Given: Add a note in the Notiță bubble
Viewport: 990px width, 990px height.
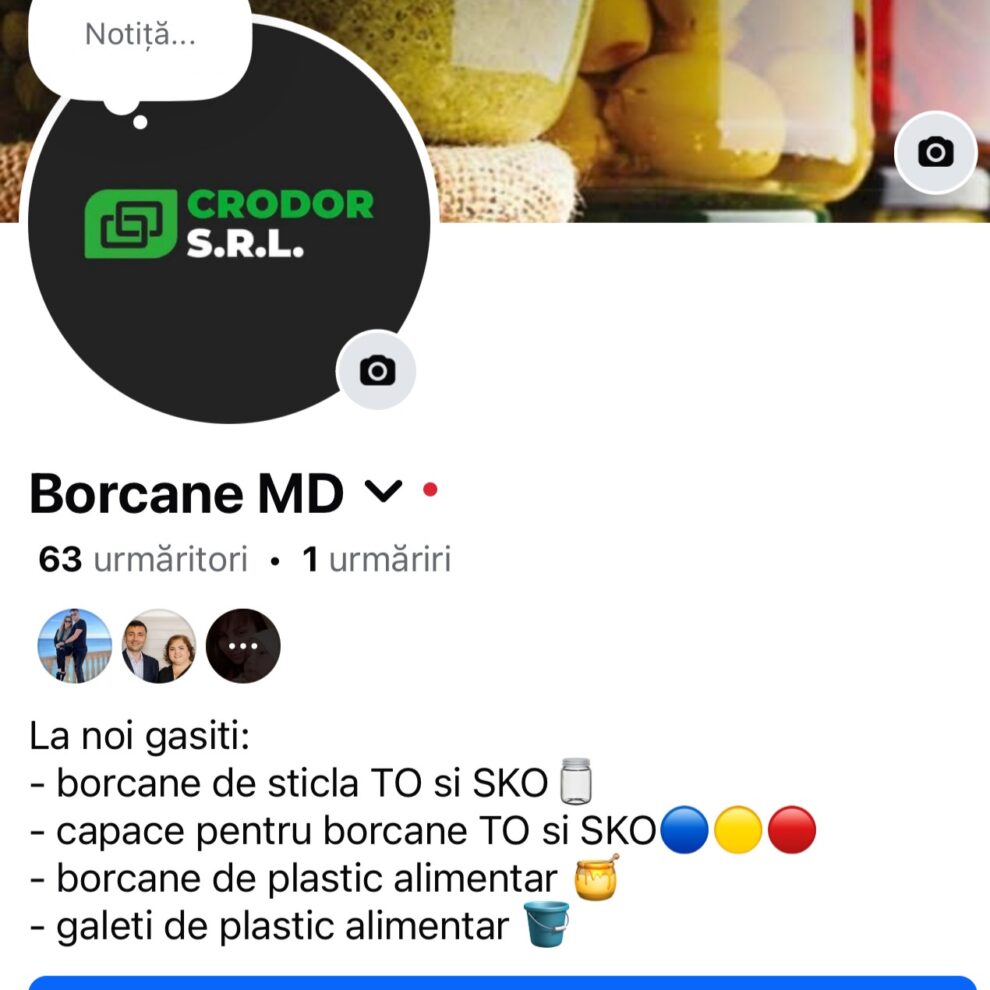Looking at the screenshot, I should point(139,37).
